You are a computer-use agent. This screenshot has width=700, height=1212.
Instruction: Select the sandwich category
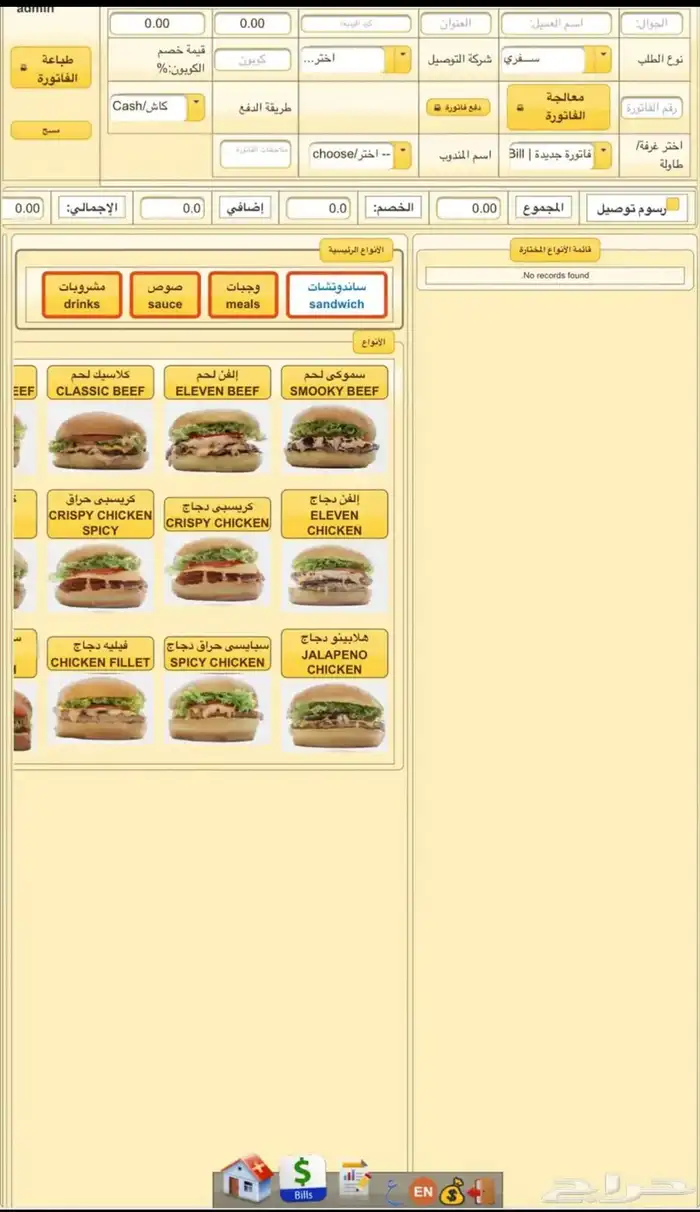(x=336, y=295)
